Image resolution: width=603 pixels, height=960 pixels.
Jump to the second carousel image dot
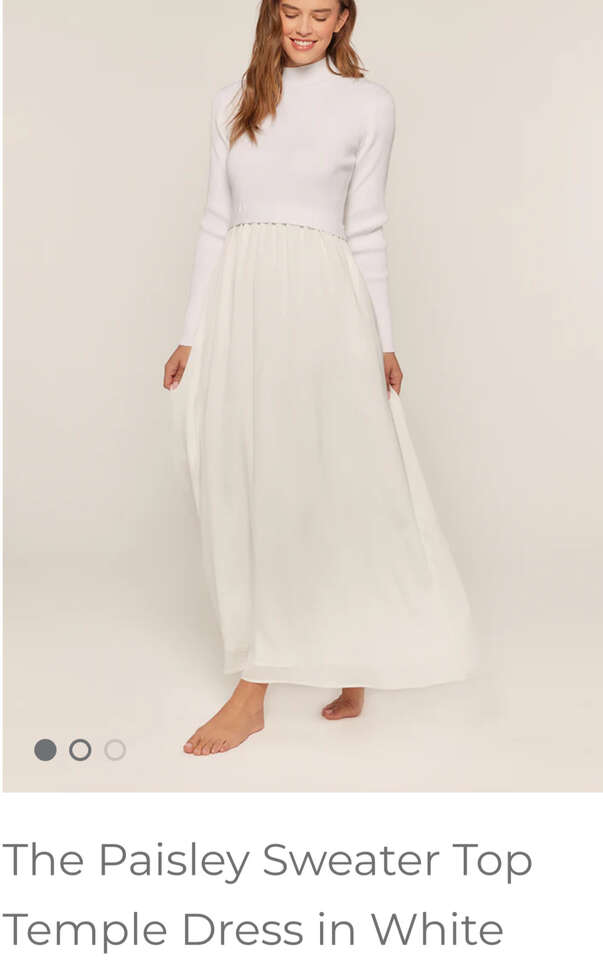[80, 750]
